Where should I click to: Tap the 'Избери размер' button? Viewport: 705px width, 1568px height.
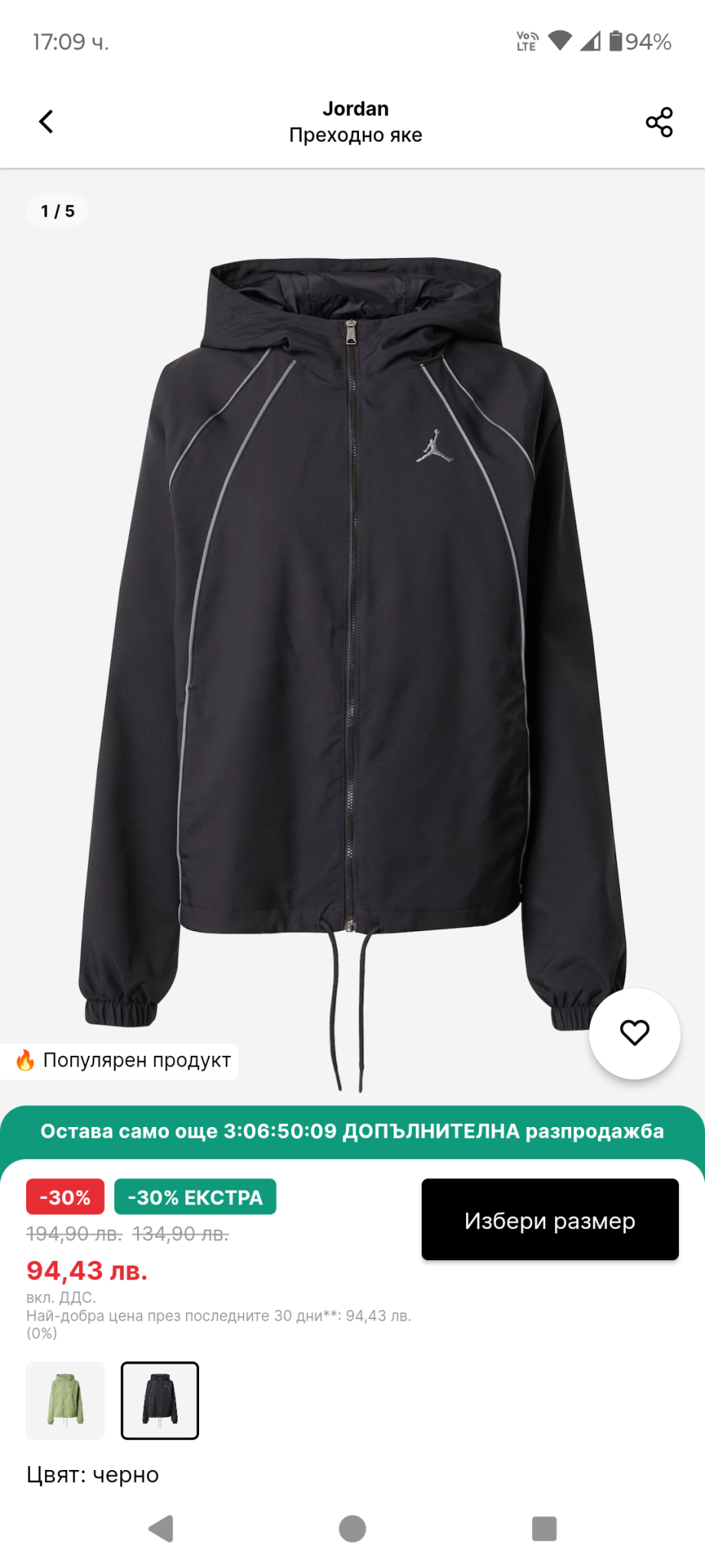[550, 1220]
